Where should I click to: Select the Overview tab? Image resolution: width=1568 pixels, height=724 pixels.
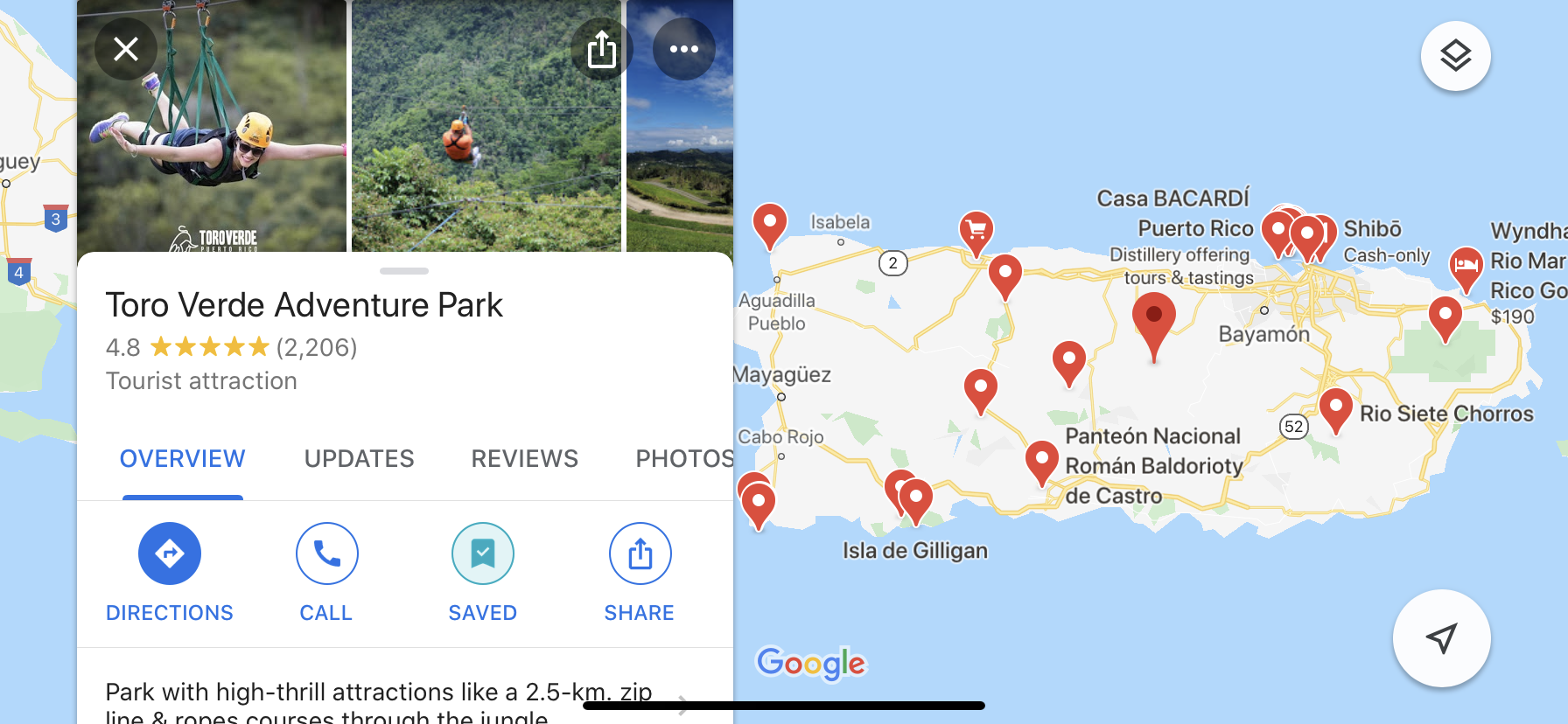coord(182,458)
